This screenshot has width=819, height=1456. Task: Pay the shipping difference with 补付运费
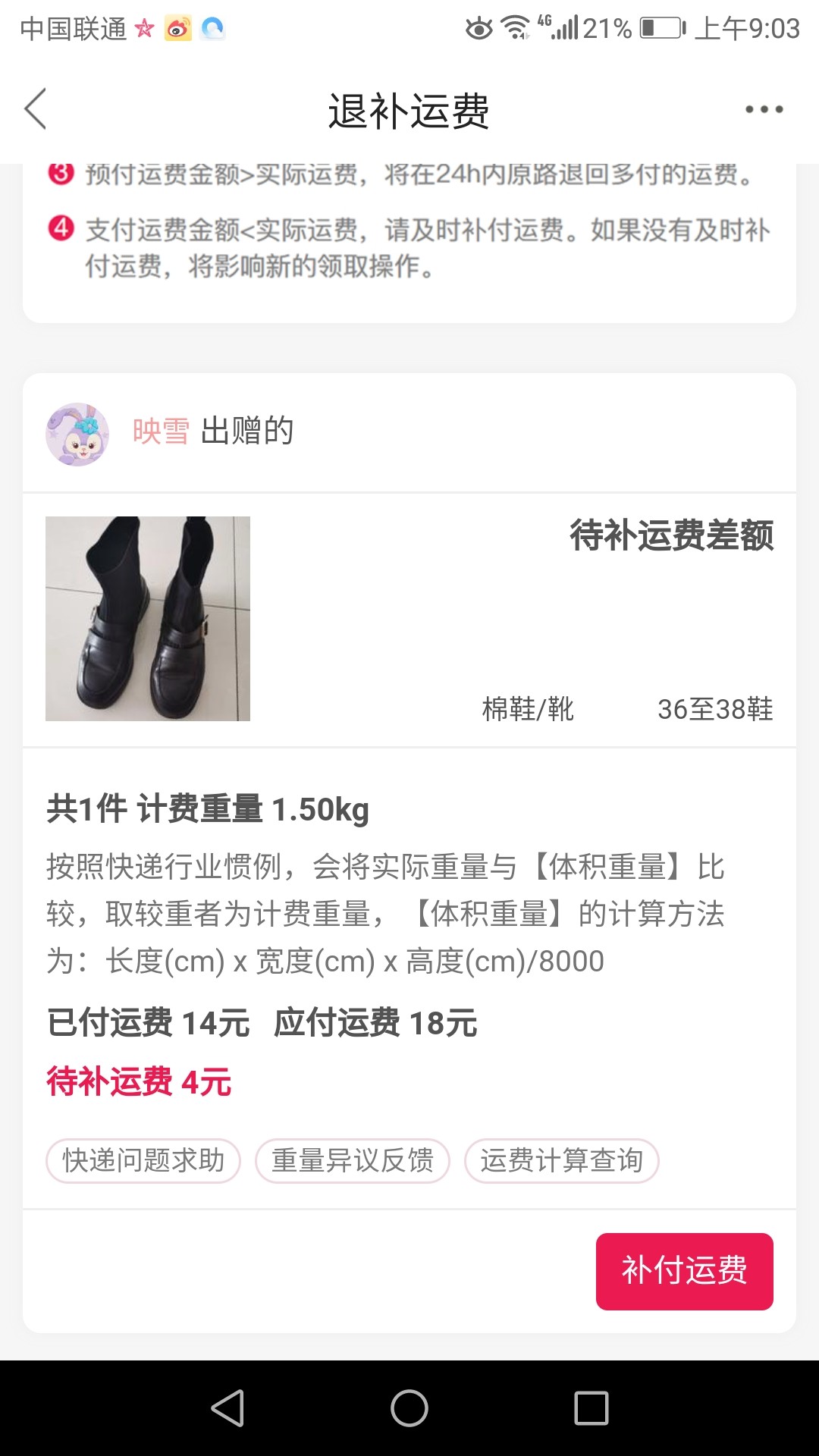(x=684, y=1271)
